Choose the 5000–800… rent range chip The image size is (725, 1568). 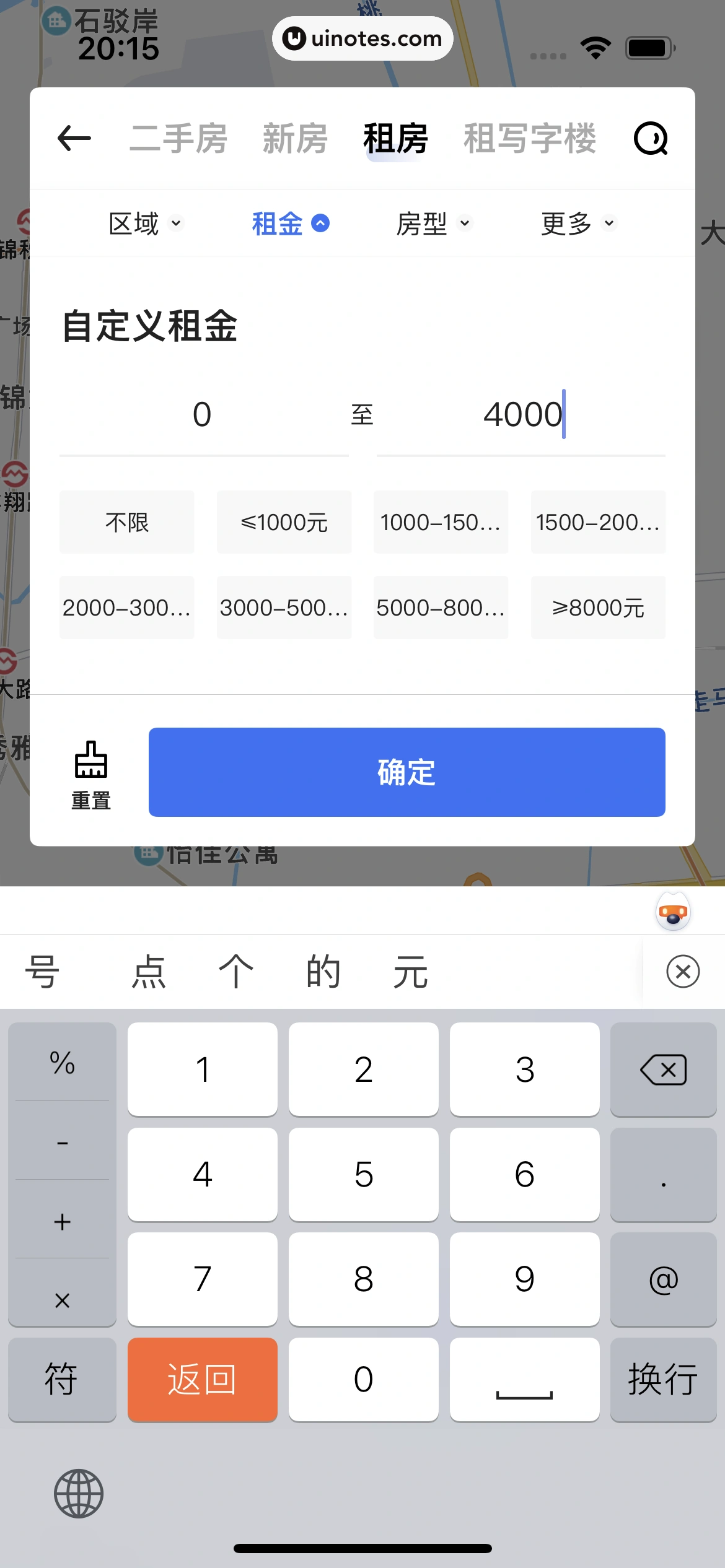[x=441, y=608]
